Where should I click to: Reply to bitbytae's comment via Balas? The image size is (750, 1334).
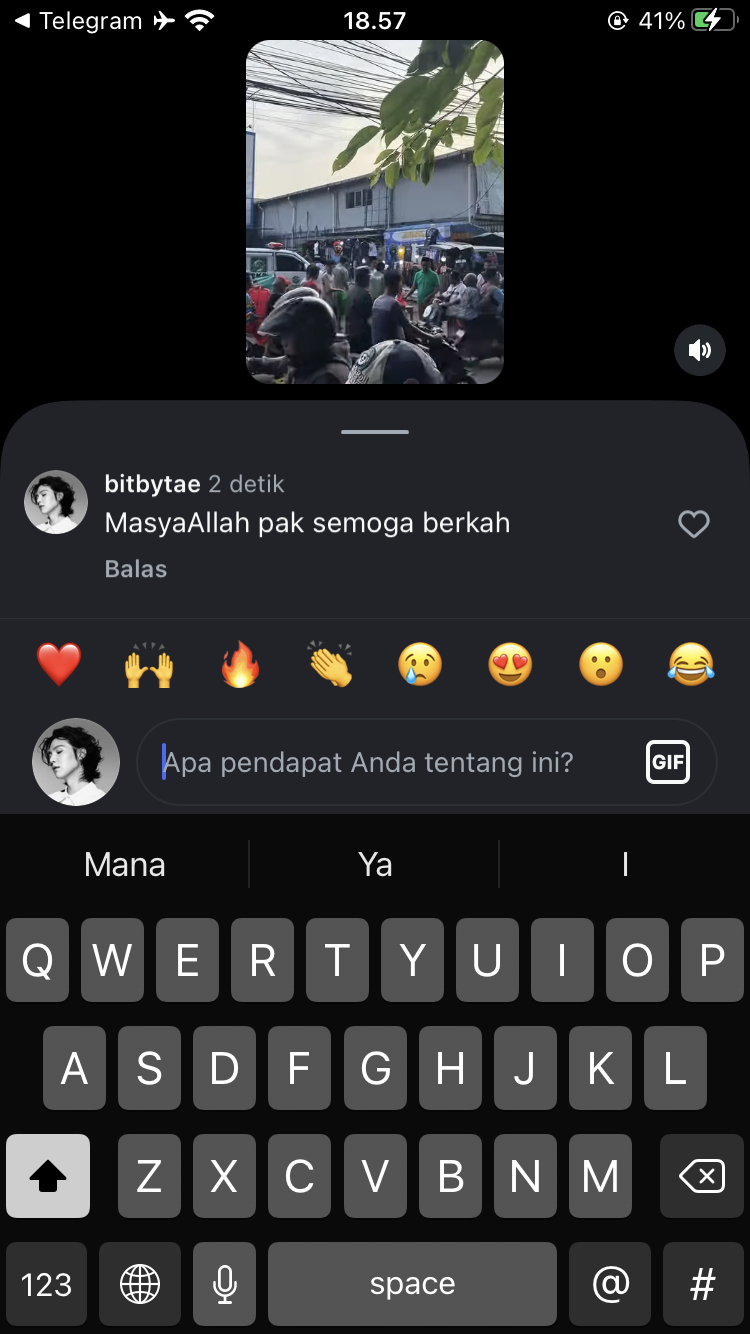coord(136,569)
